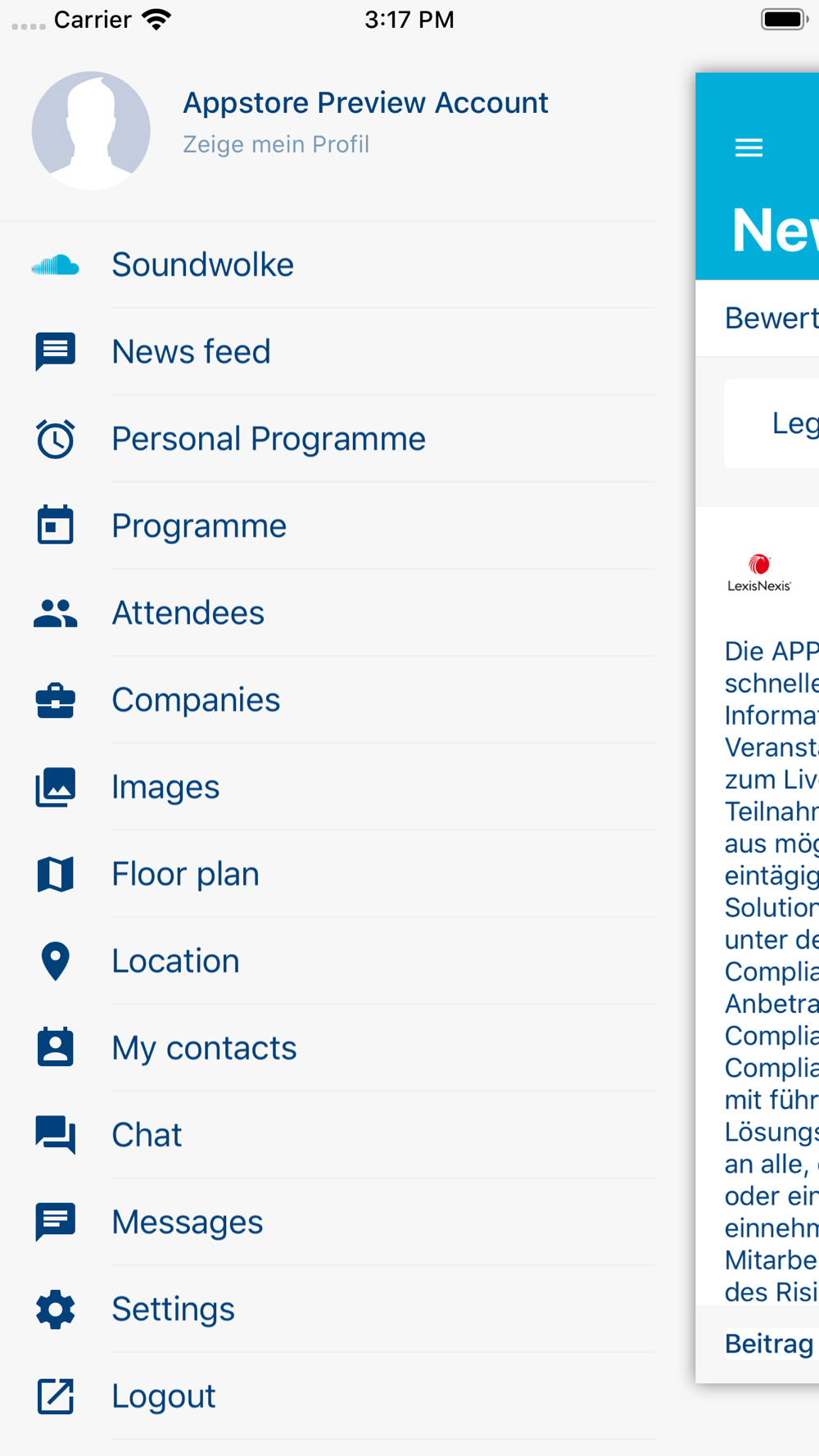Open Personal Programme
819x1456 pixels.
(328, 438)
